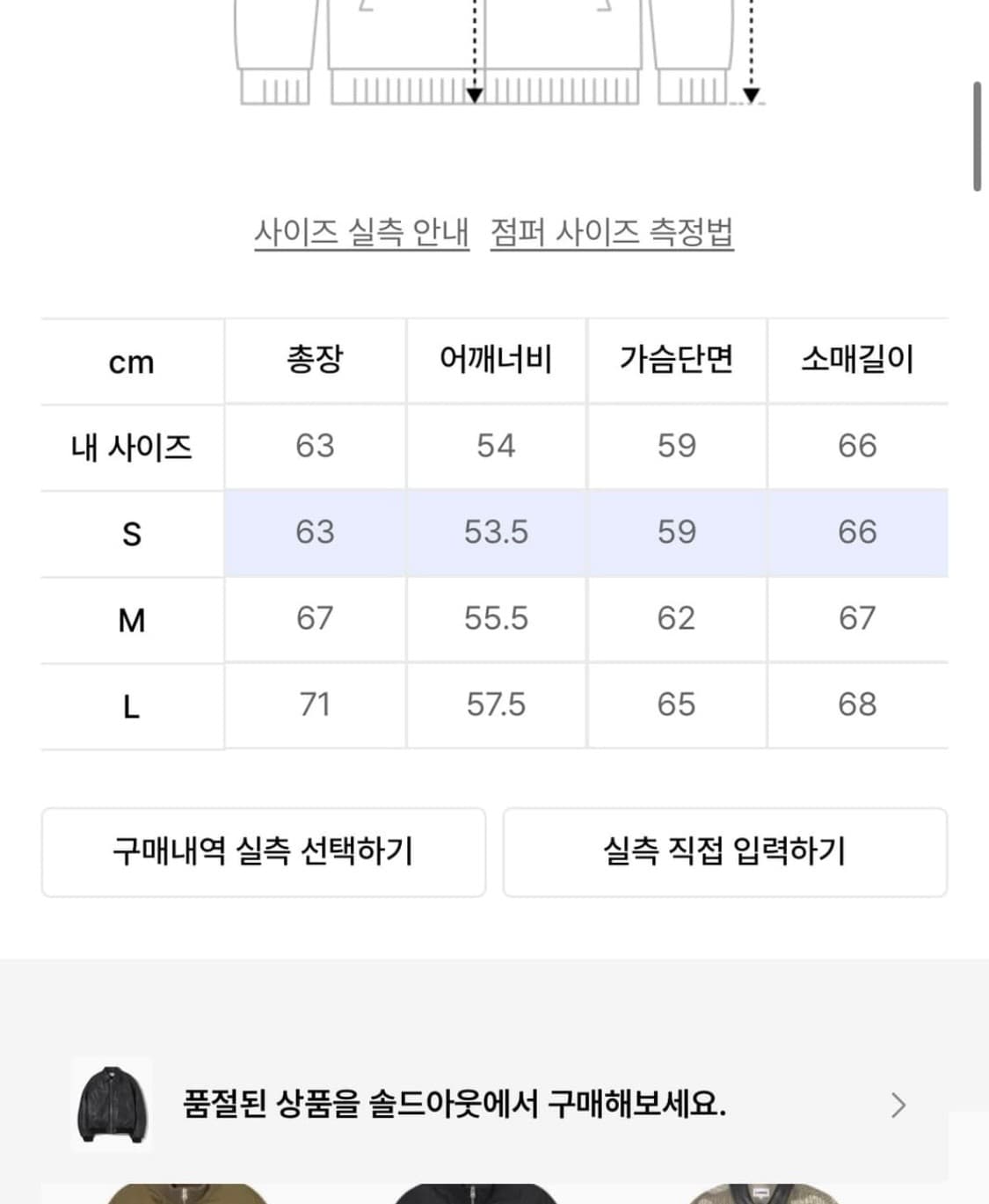Open the 점퍼 사이즈 측정법 link
Image resolution: width=989 pixels, height=1204 pixels.
(613, 230)
